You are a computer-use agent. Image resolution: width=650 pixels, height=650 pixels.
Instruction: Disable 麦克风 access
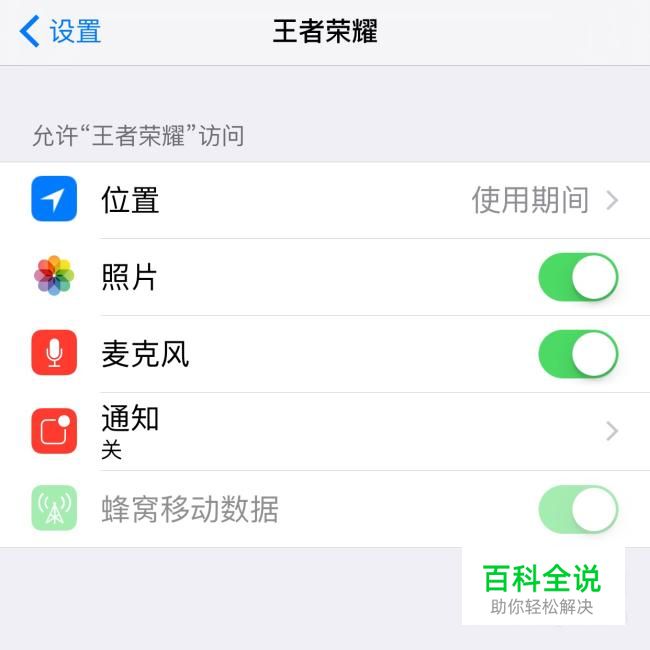(x=578, y=354)
